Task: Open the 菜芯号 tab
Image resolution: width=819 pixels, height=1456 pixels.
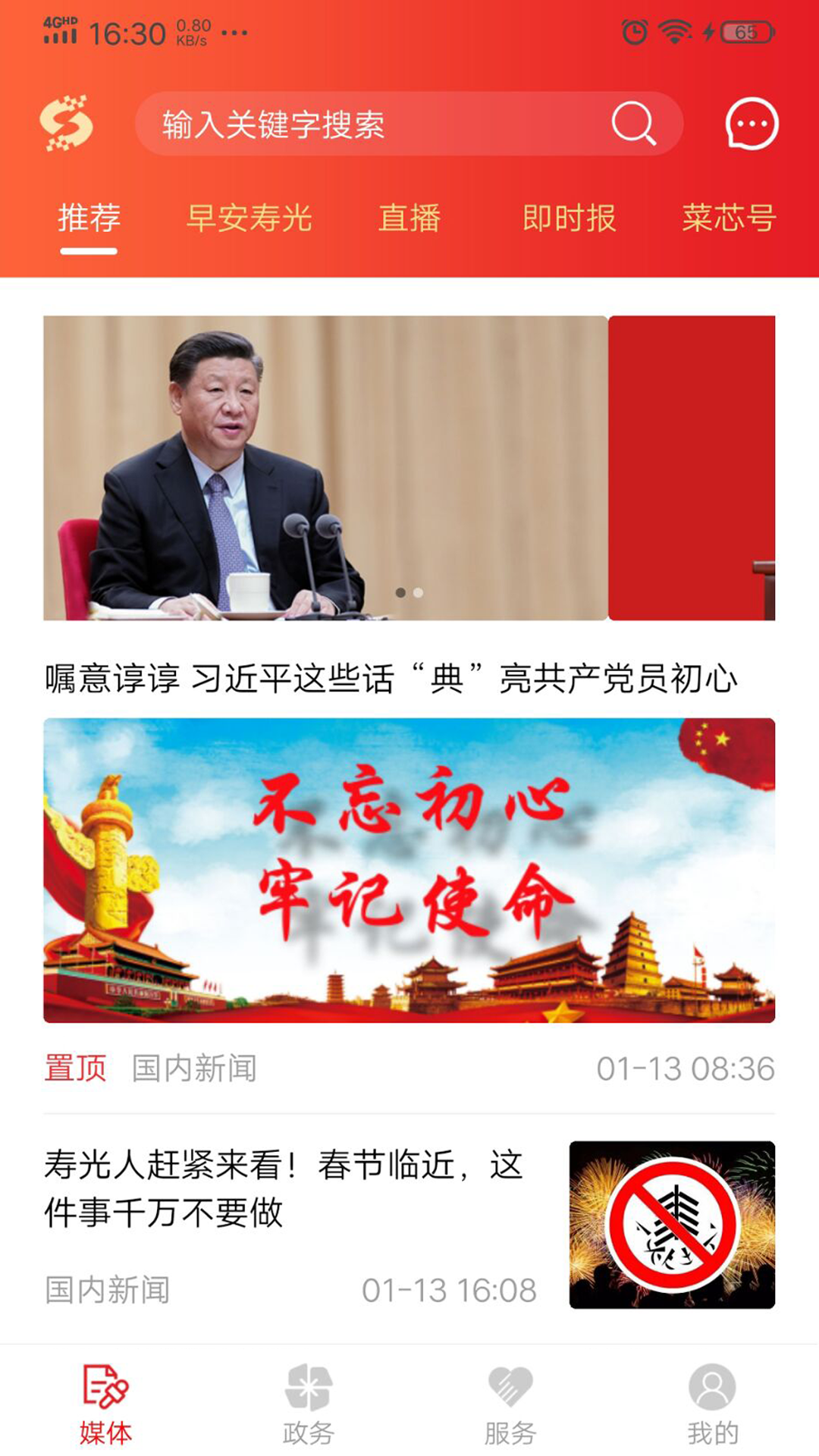Action: point(730,219)
